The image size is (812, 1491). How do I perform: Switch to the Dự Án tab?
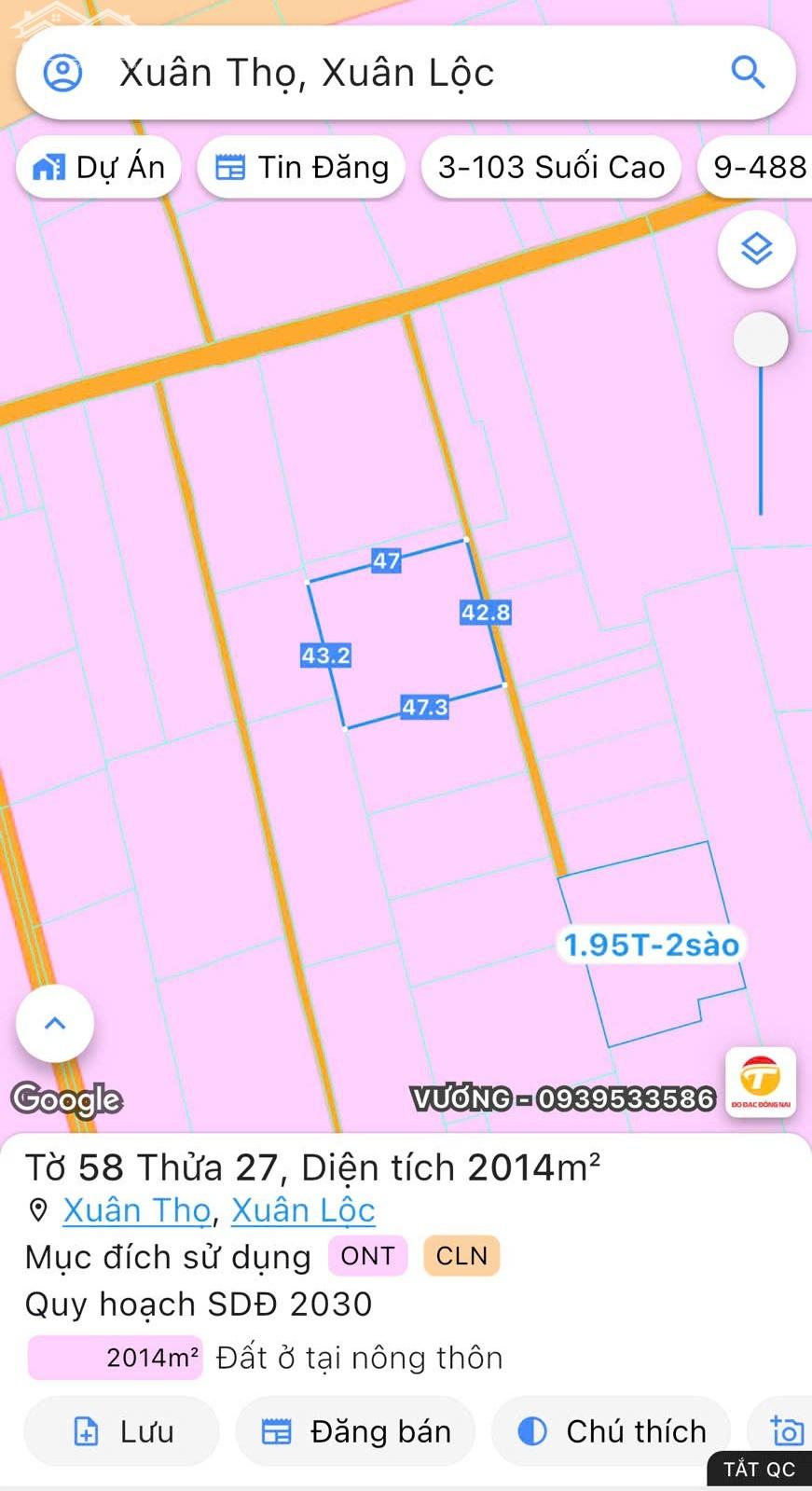tap(98, 167)
